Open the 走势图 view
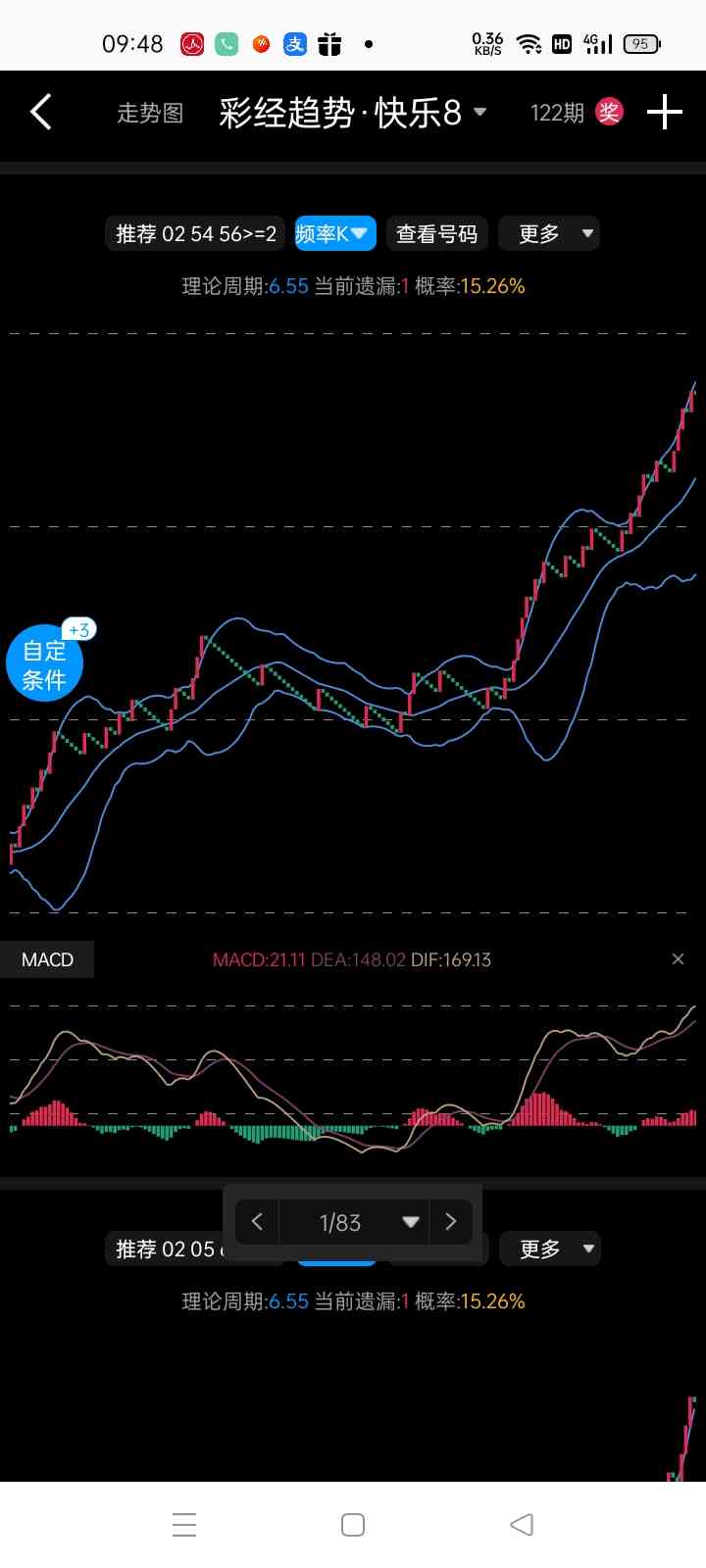 [x=150, y=114]
